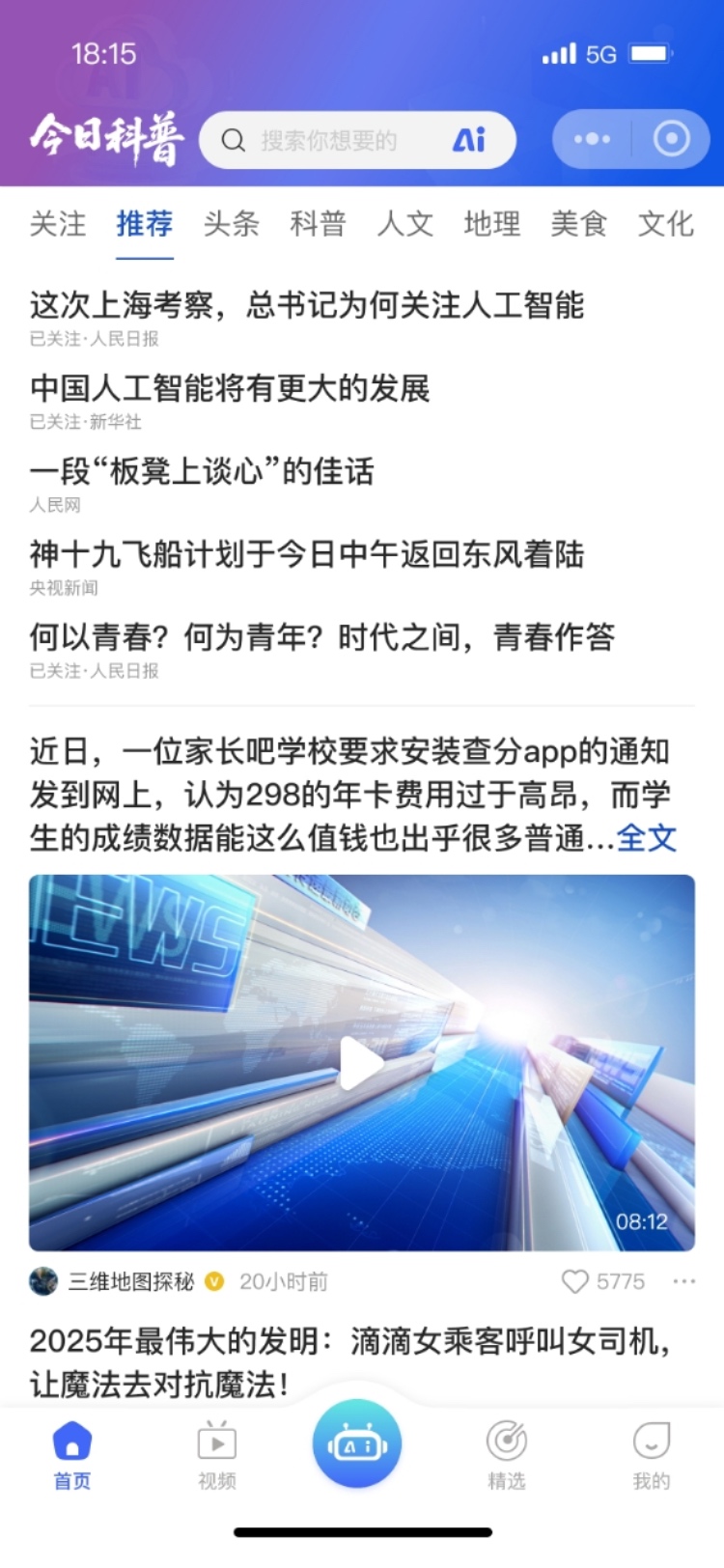Switch to the 美食 tab

[x=579, y=224]
